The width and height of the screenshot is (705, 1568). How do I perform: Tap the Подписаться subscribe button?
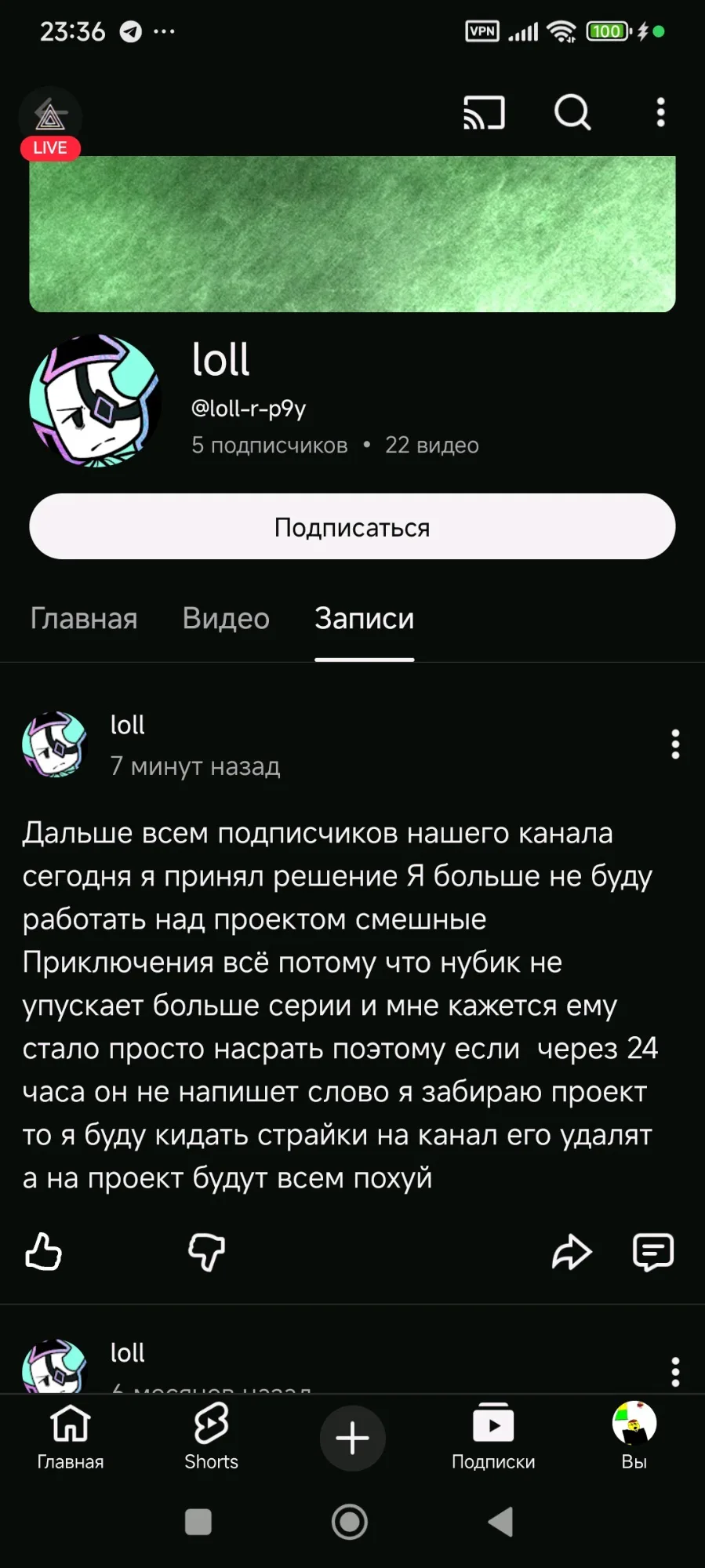pos(352,526)
